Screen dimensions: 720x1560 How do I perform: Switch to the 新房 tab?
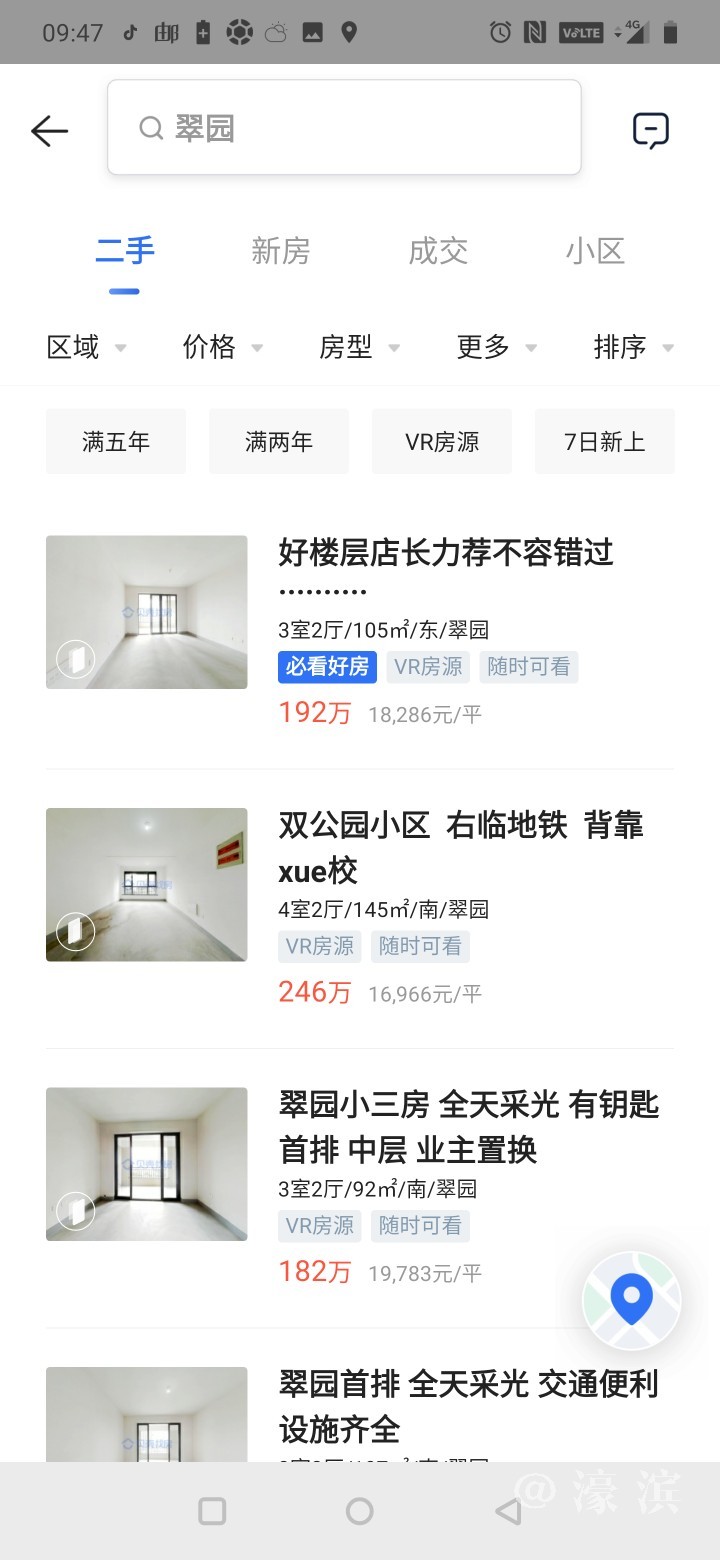[x=281, y=251]
